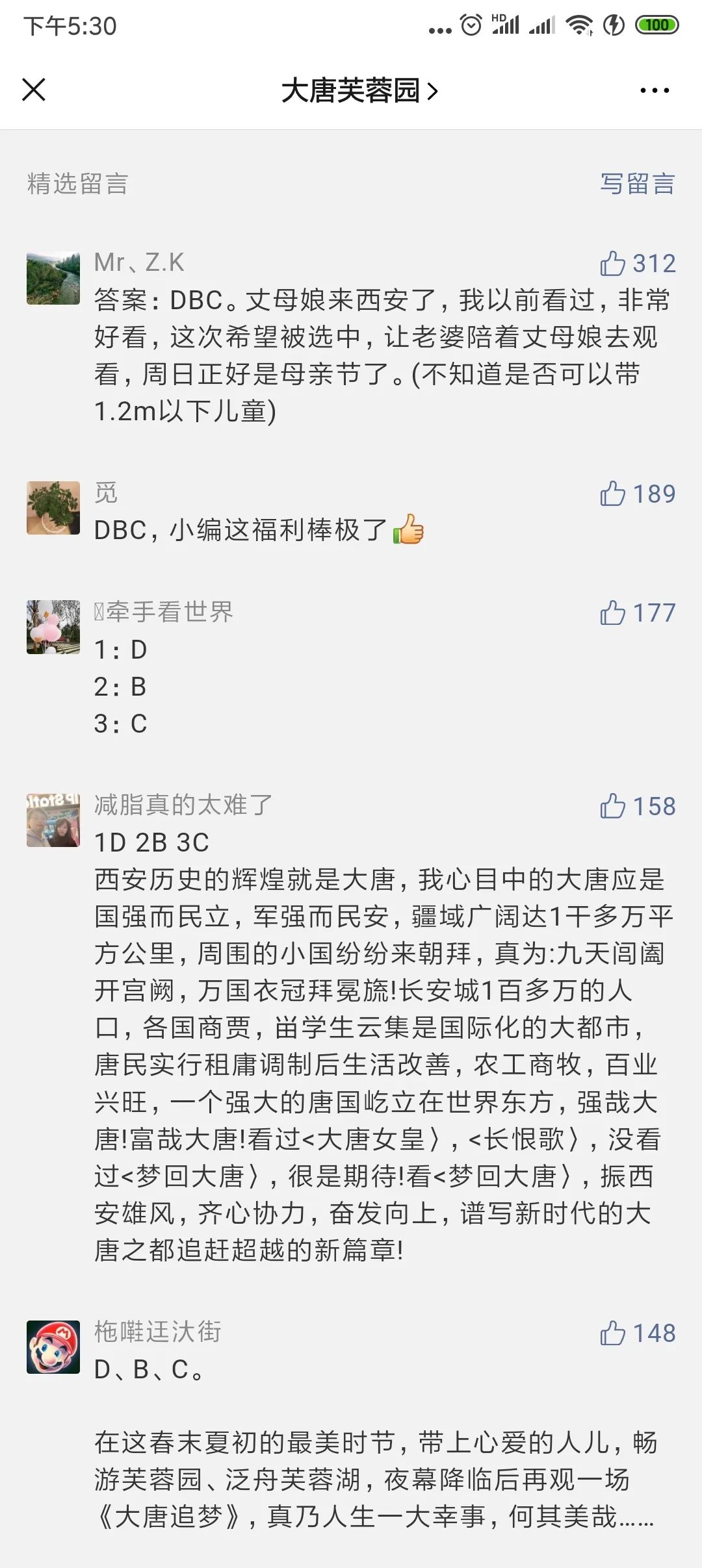The image size is (702, 1568).
Task: Like 桅嚾迋汏街's comment
Action: click(638, 1333)
